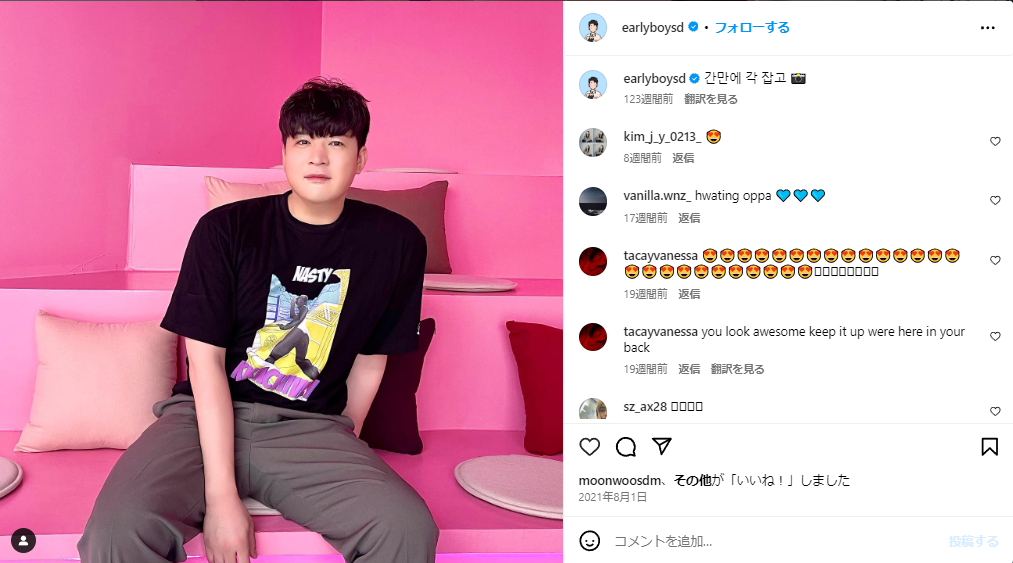Image resolution: width=1013 pixels, height=563 pixels.
Task: Open earlyboysd's profile from the header
Action: click(653, 28)
